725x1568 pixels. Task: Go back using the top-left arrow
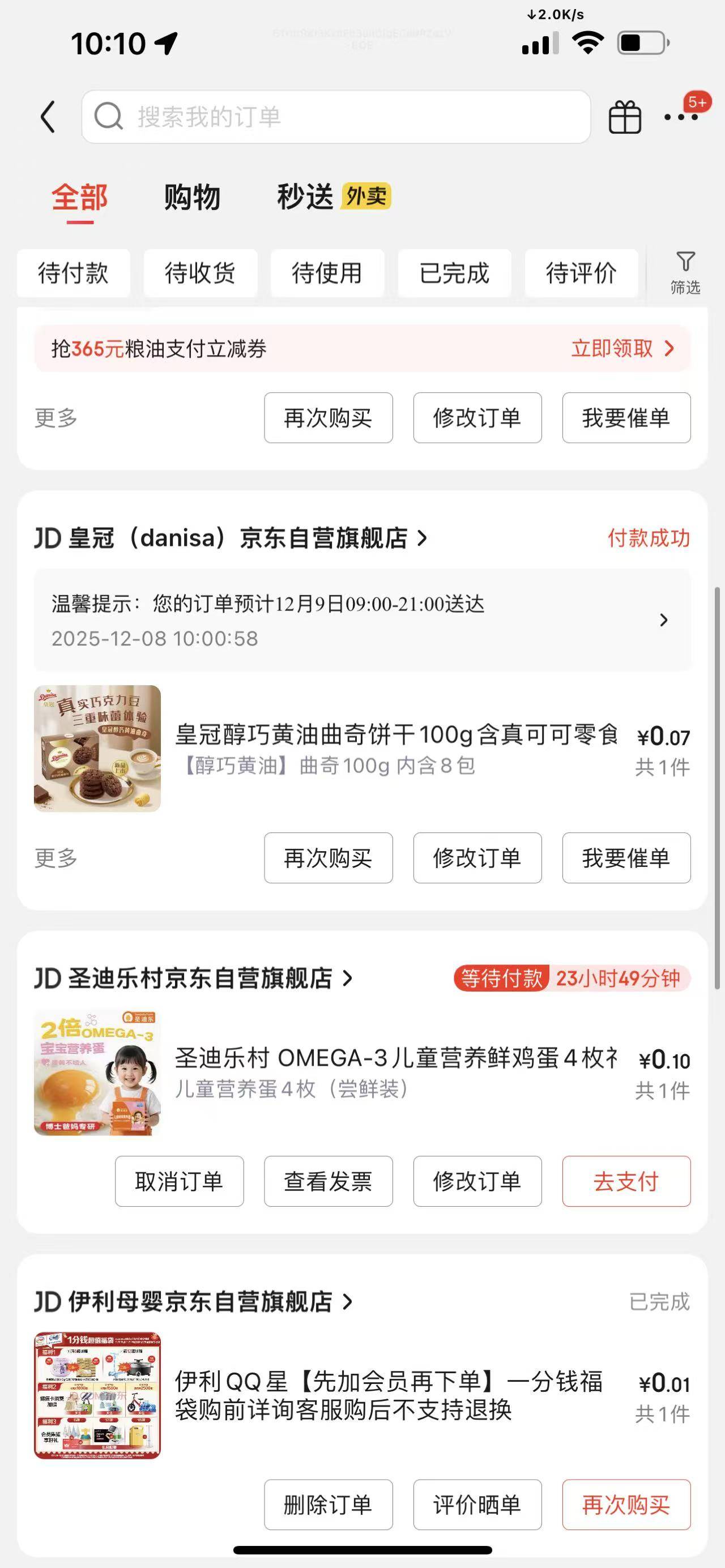coord(48,117)
